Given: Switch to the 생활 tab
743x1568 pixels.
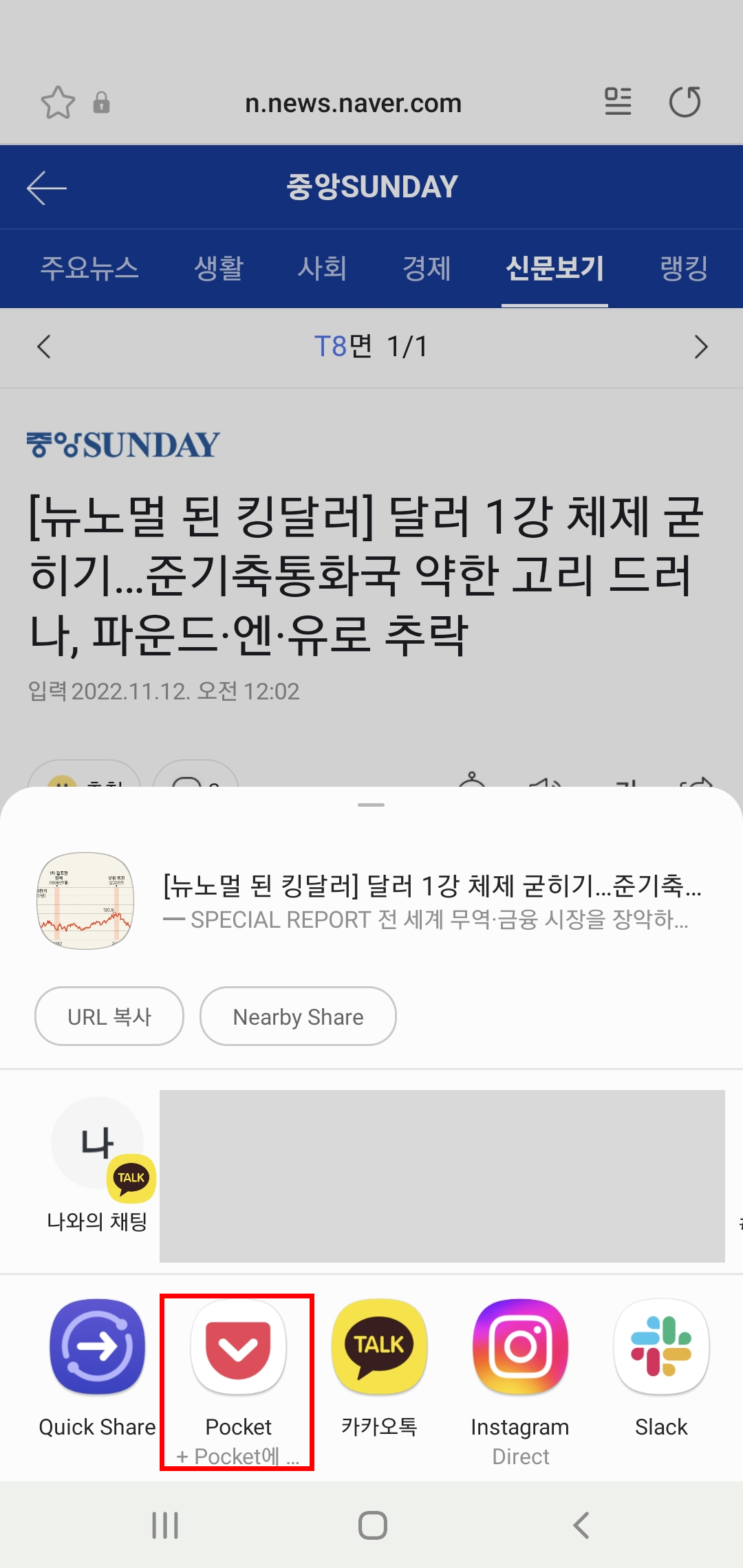Looking at the screenshot, I should click(x=219, y=268).
